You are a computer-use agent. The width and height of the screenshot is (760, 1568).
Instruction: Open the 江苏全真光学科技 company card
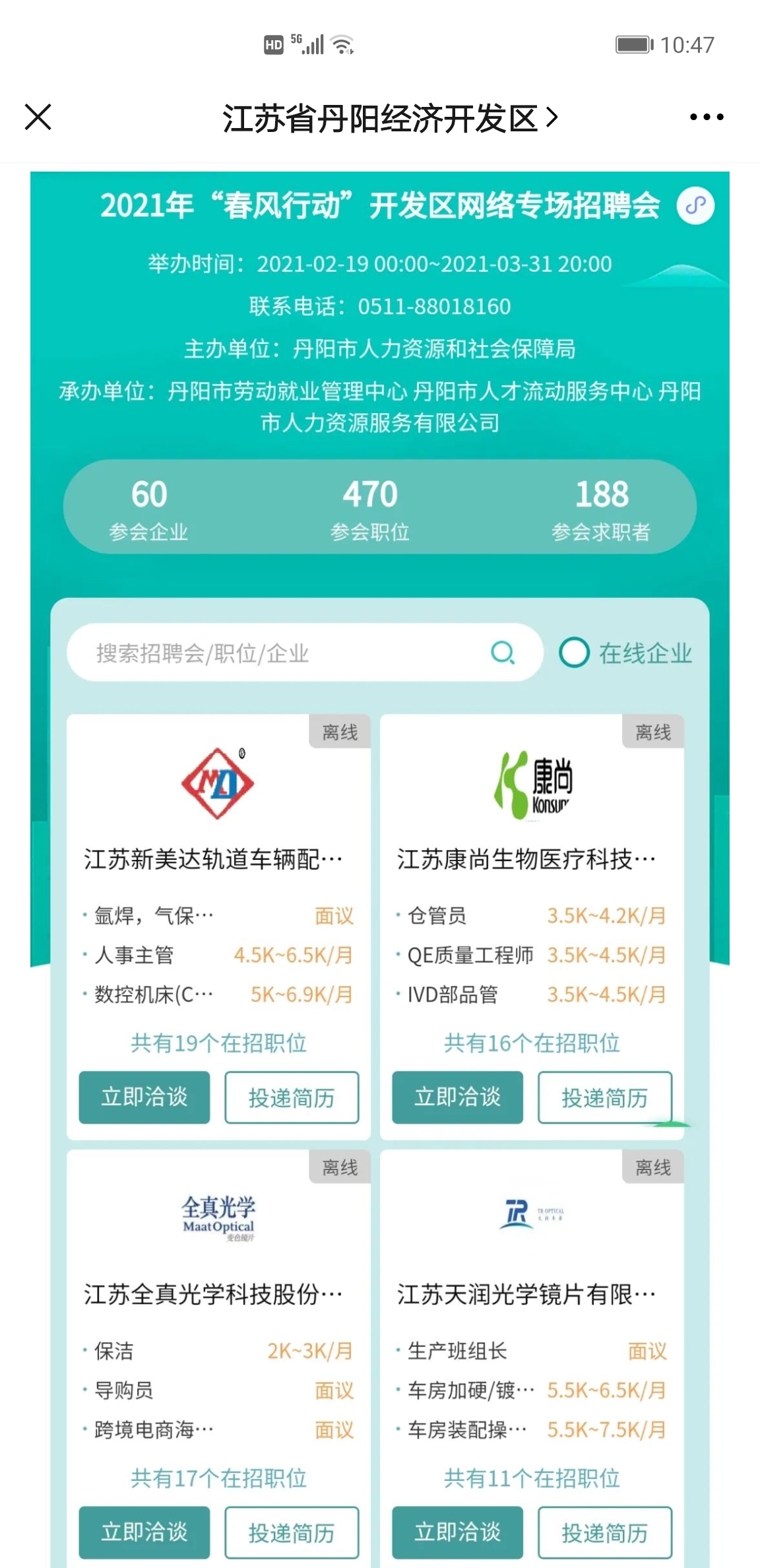click(213, 1294)
